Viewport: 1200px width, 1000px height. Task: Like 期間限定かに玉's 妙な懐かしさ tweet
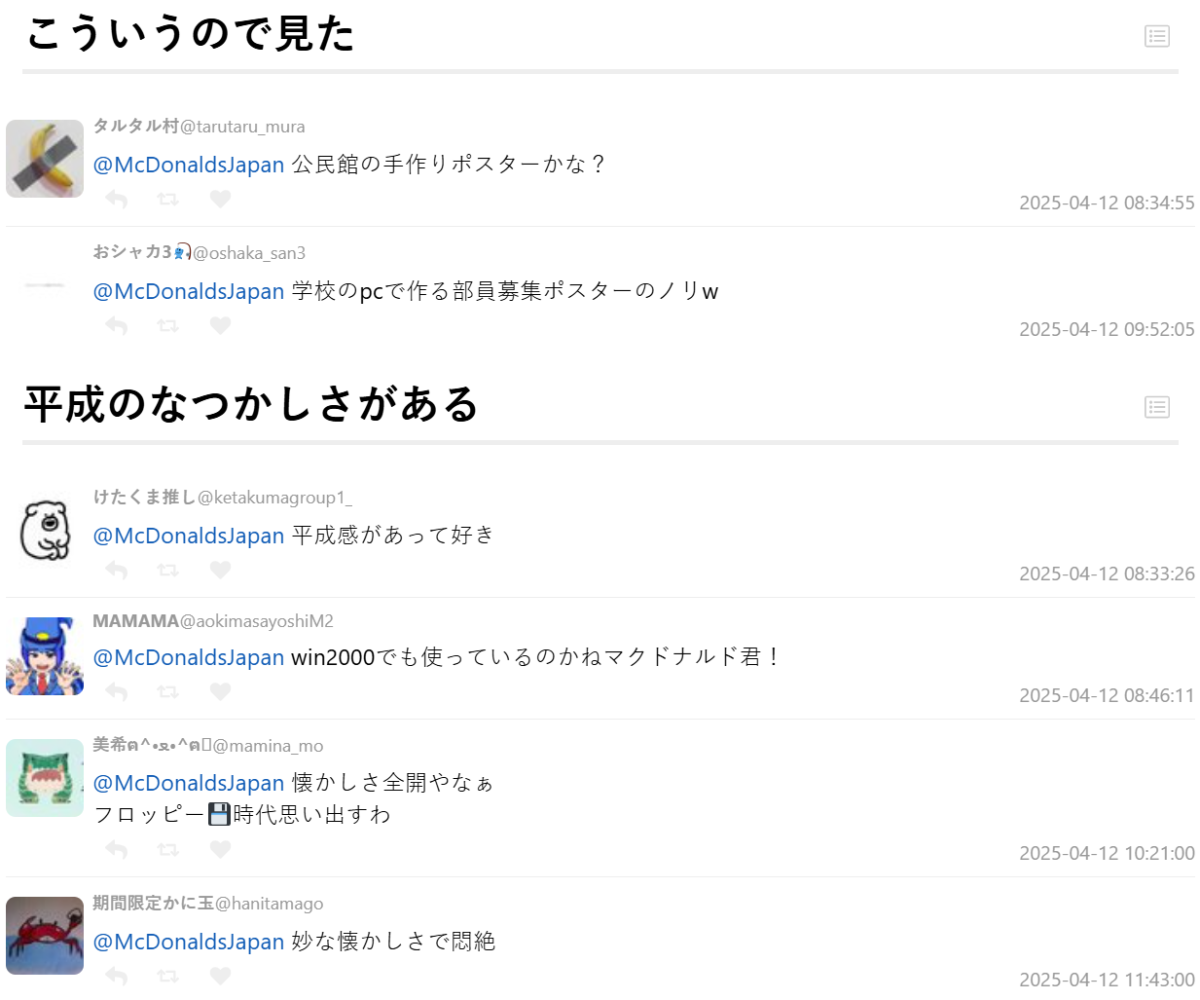point(220,975)
